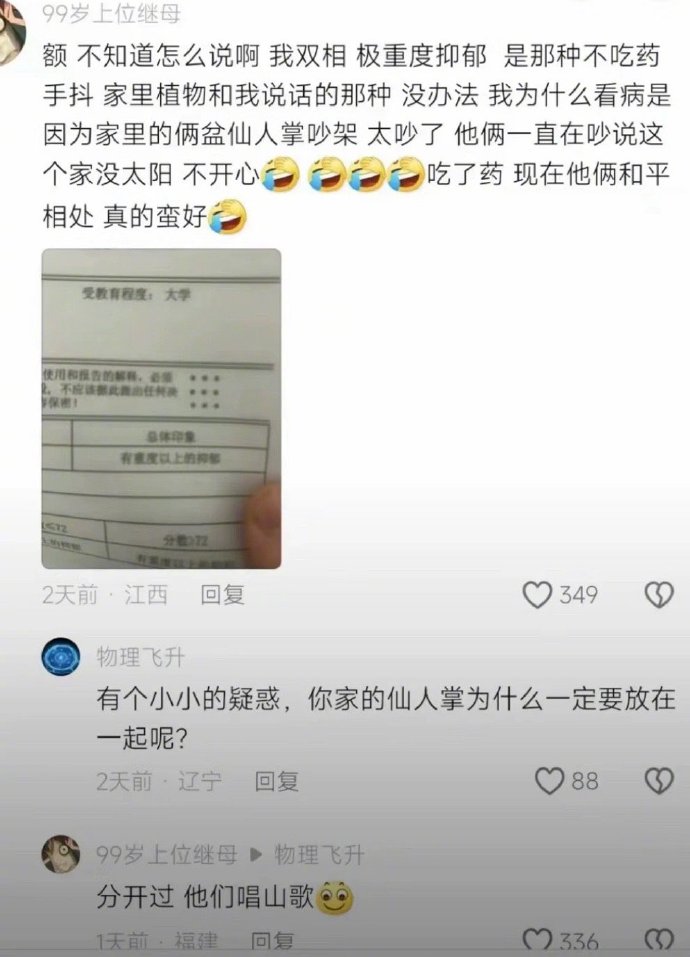Like the reply 分开过 他们唱山歌

click(538, 941)
